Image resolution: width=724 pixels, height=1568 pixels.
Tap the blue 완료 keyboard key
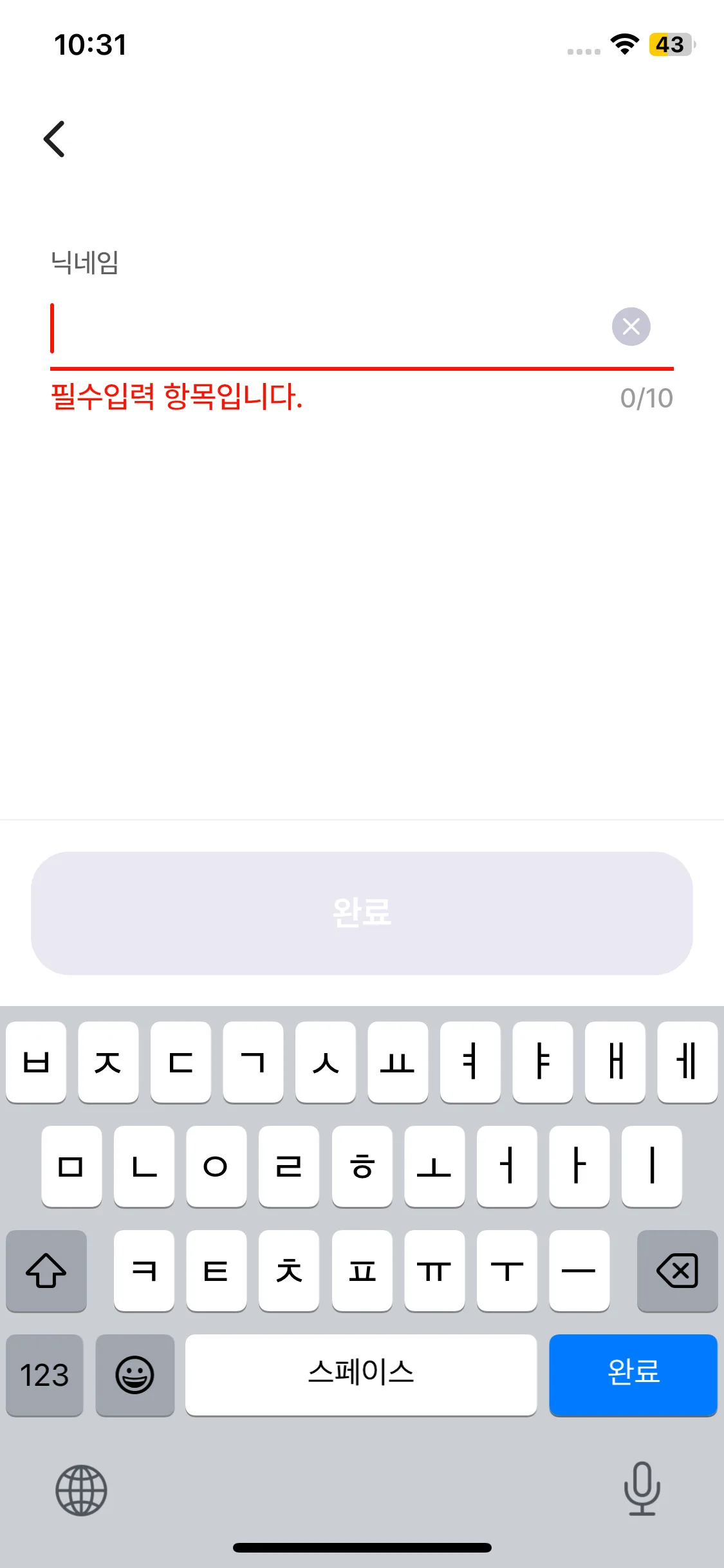[x=633, y=1375]
